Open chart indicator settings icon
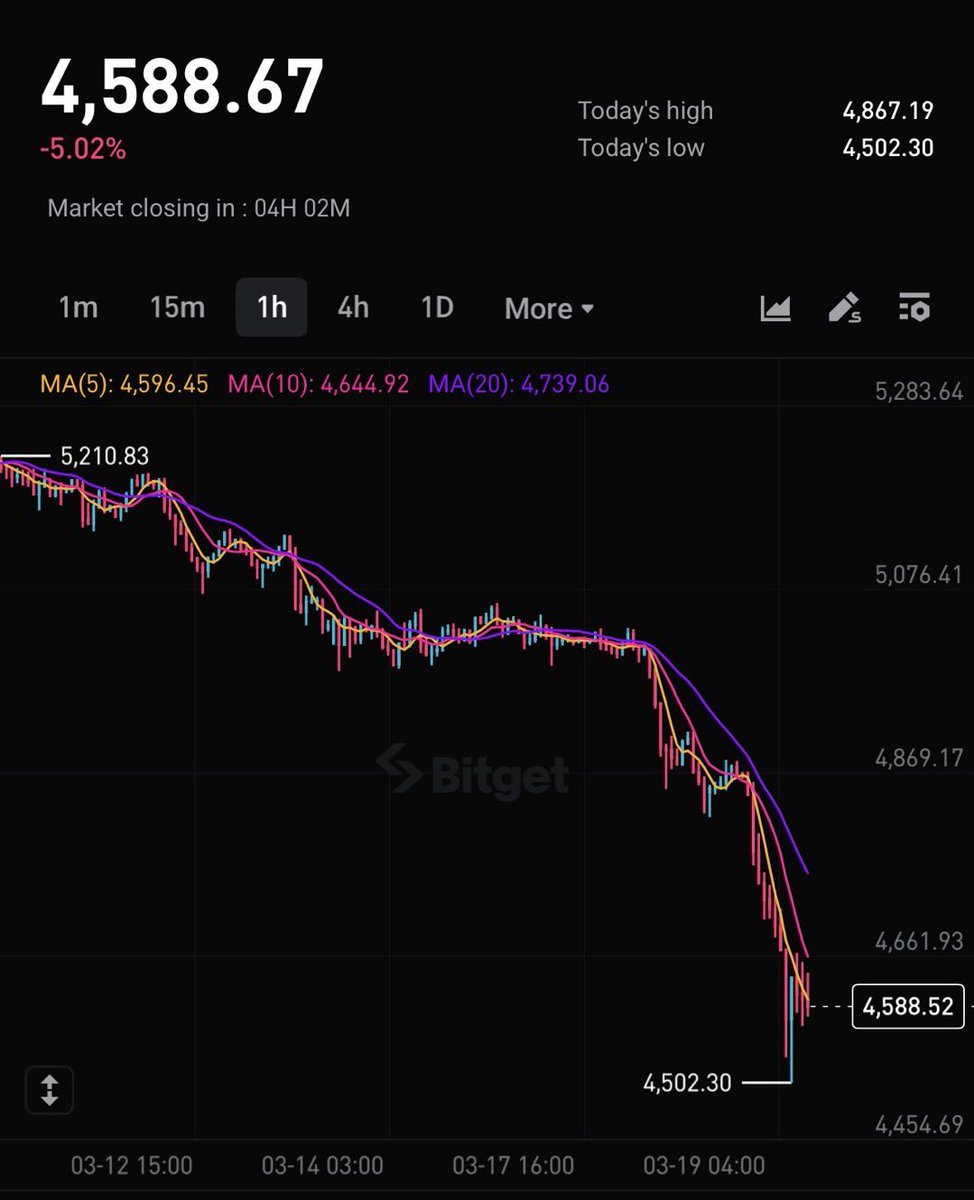The image size is (974, 1200). point(914,308)
